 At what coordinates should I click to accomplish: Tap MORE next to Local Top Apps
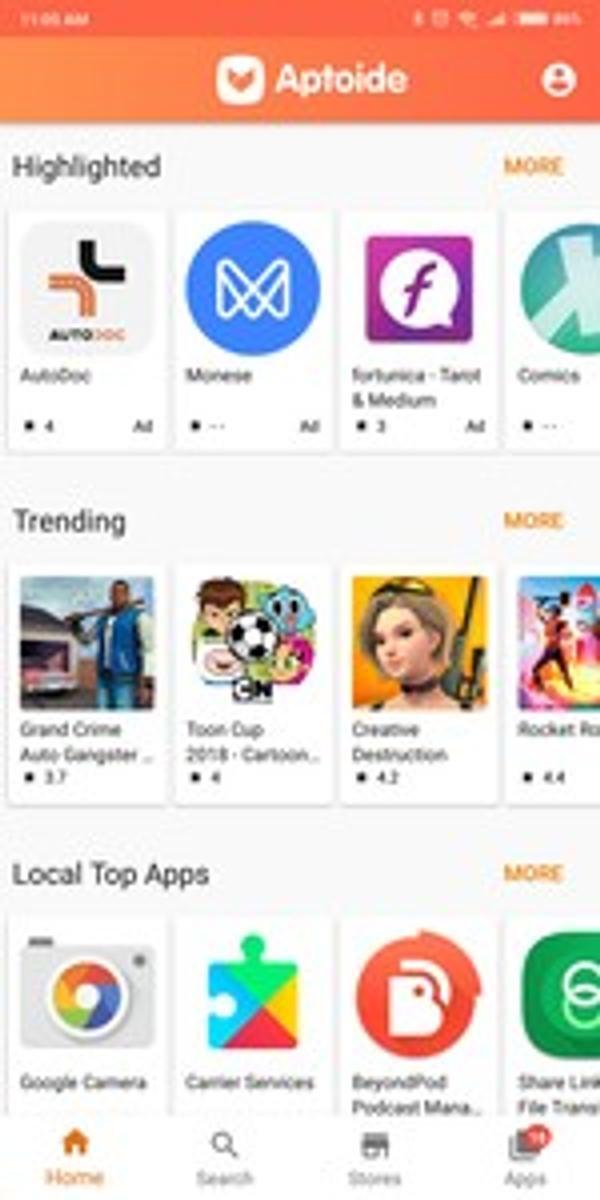[533, 873]
